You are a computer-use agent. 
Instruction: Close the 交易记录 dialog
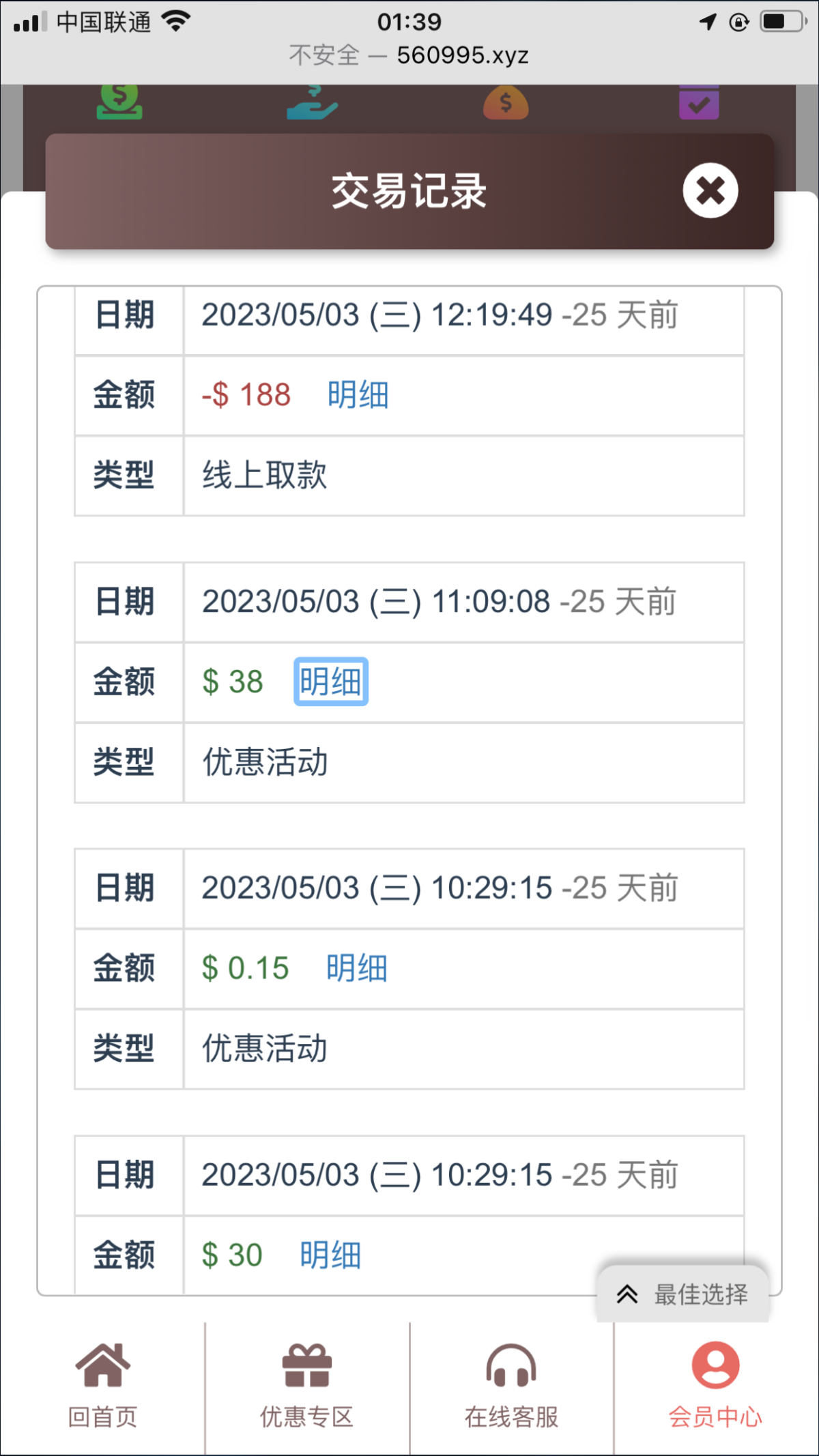pyautogui.click(x=710, y=190)
